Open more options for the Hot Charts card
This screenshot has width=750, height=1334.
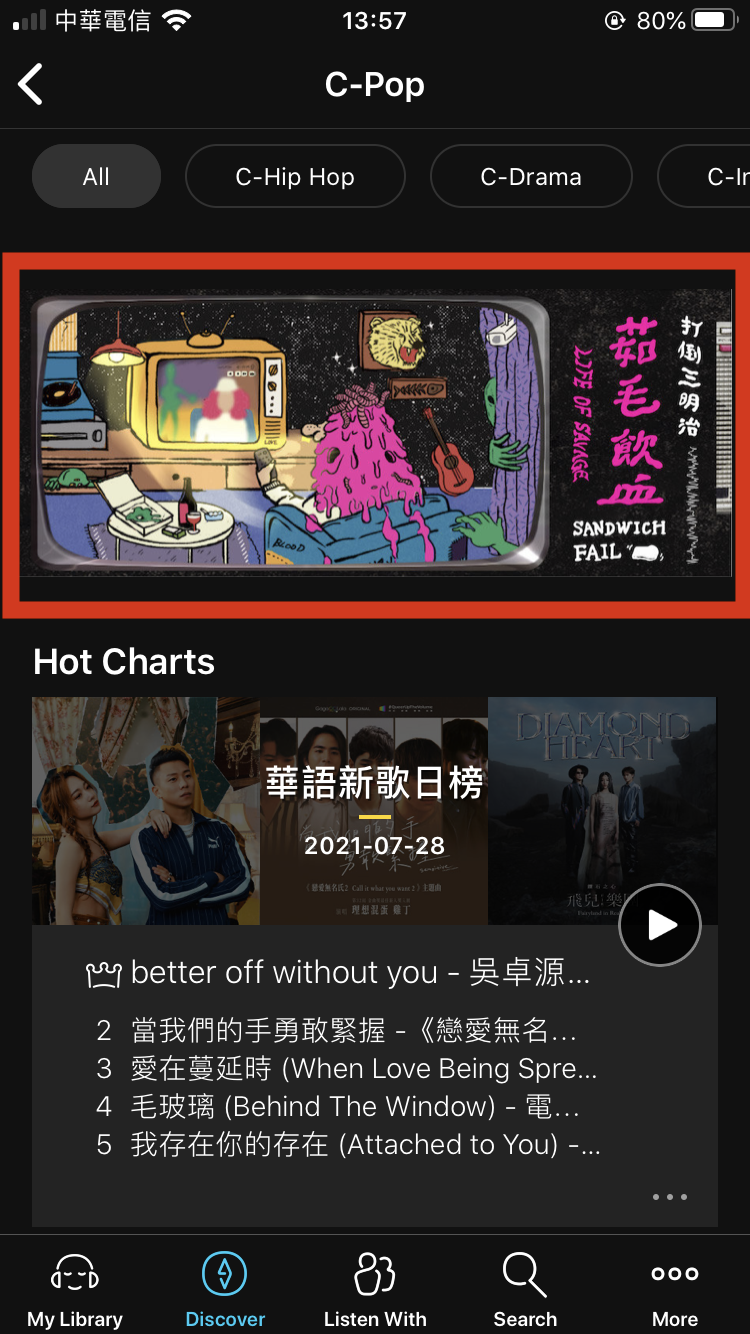[x=669, y=1196]
